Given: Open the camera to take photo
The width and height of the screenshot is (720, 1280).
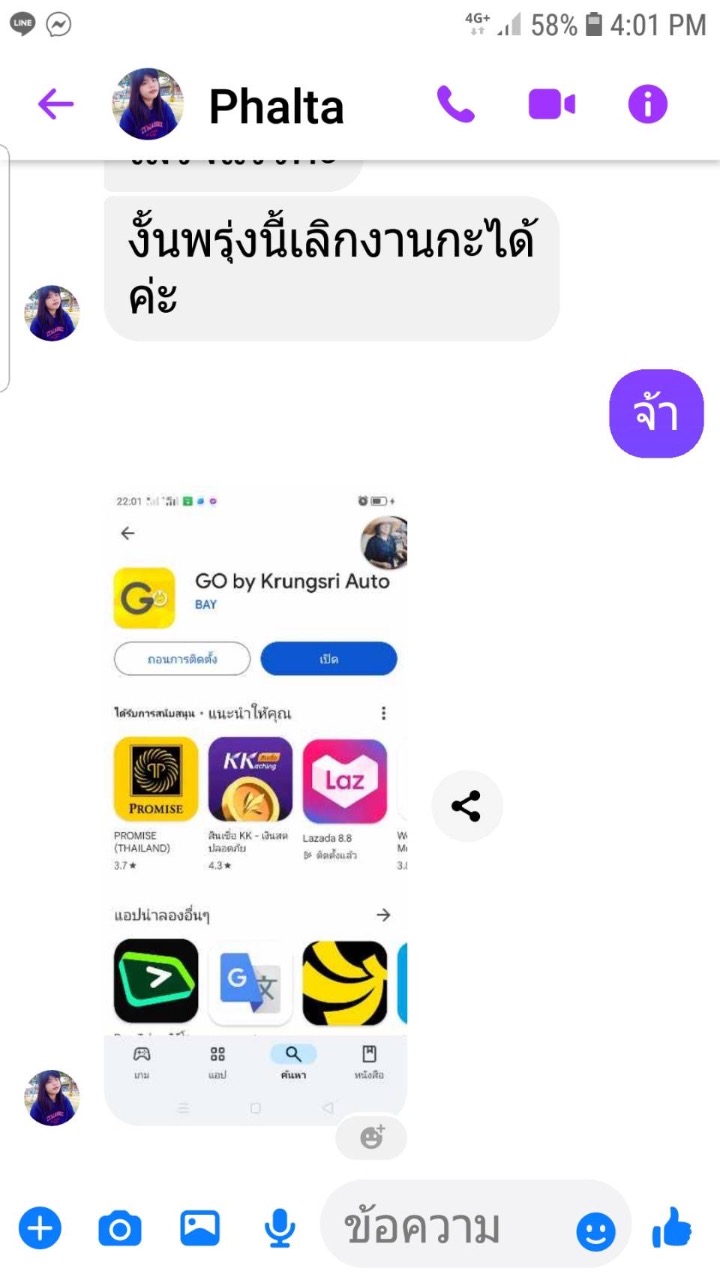Looking at the screenshot, I should click(120, 1227).
